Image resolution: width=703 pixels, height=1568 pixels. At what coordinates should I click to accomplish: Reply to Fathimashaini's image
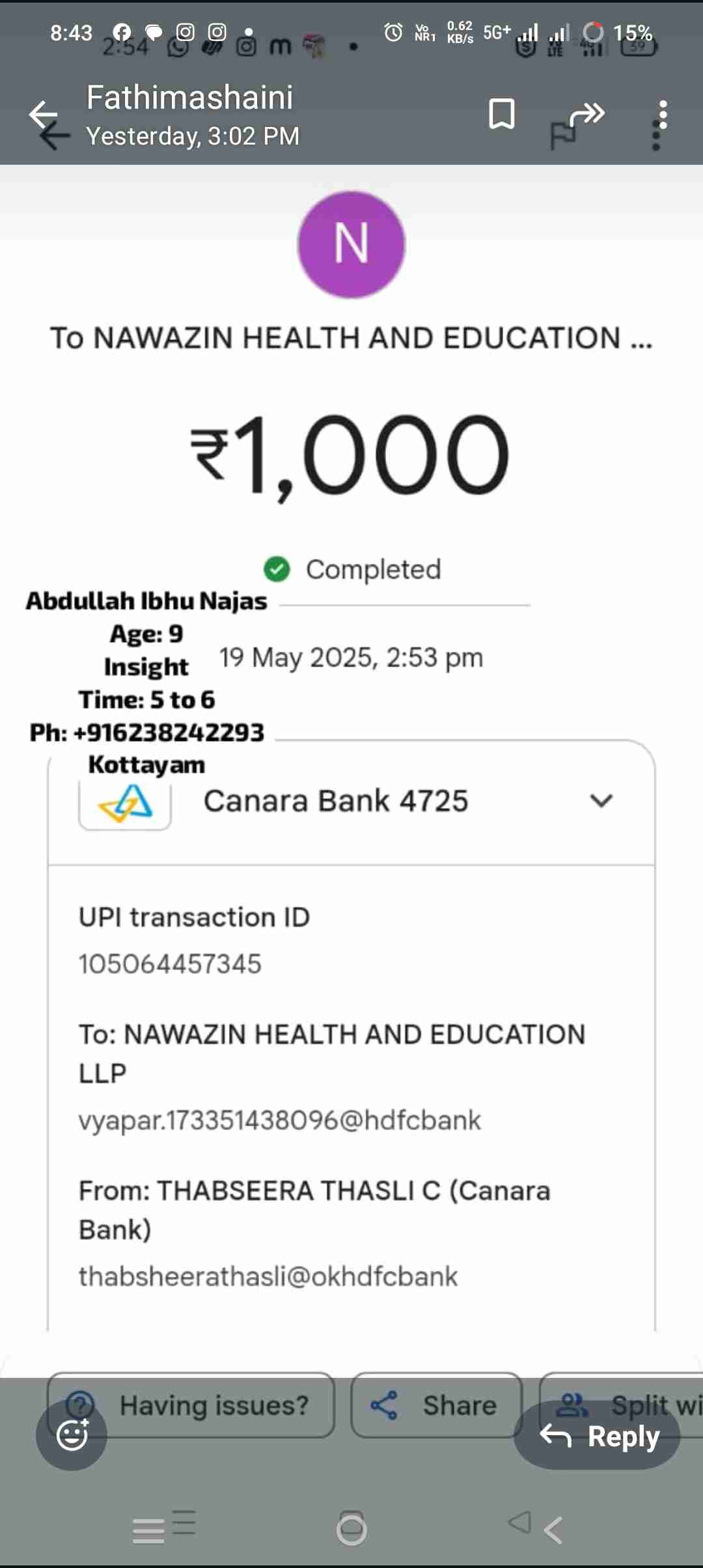click(x=598, y=1436)
